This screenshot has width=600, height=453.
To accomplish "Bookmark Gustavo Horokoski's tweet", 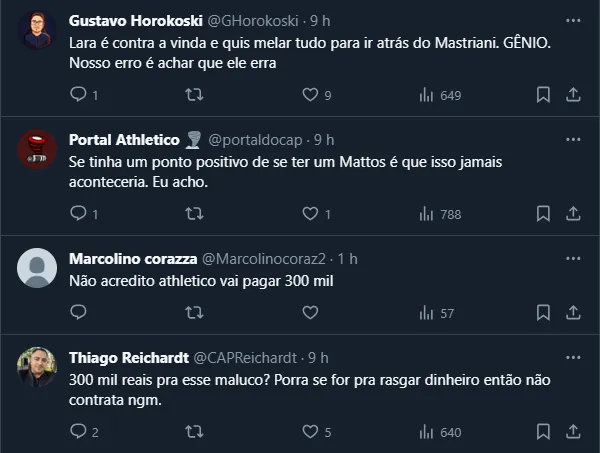I will [543, 95].
